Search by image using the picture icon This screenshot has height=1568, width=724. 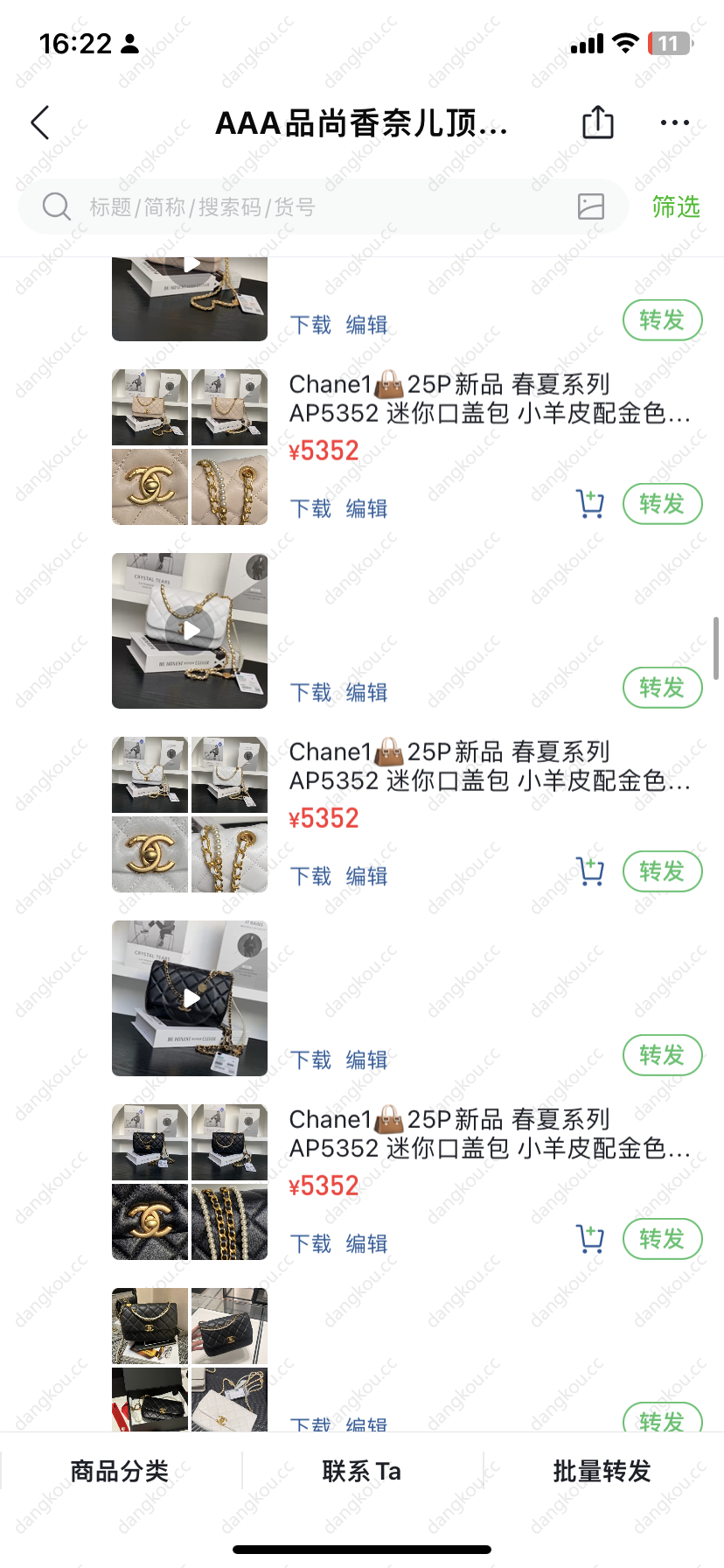pyautogui.click(x=591, y=206)
